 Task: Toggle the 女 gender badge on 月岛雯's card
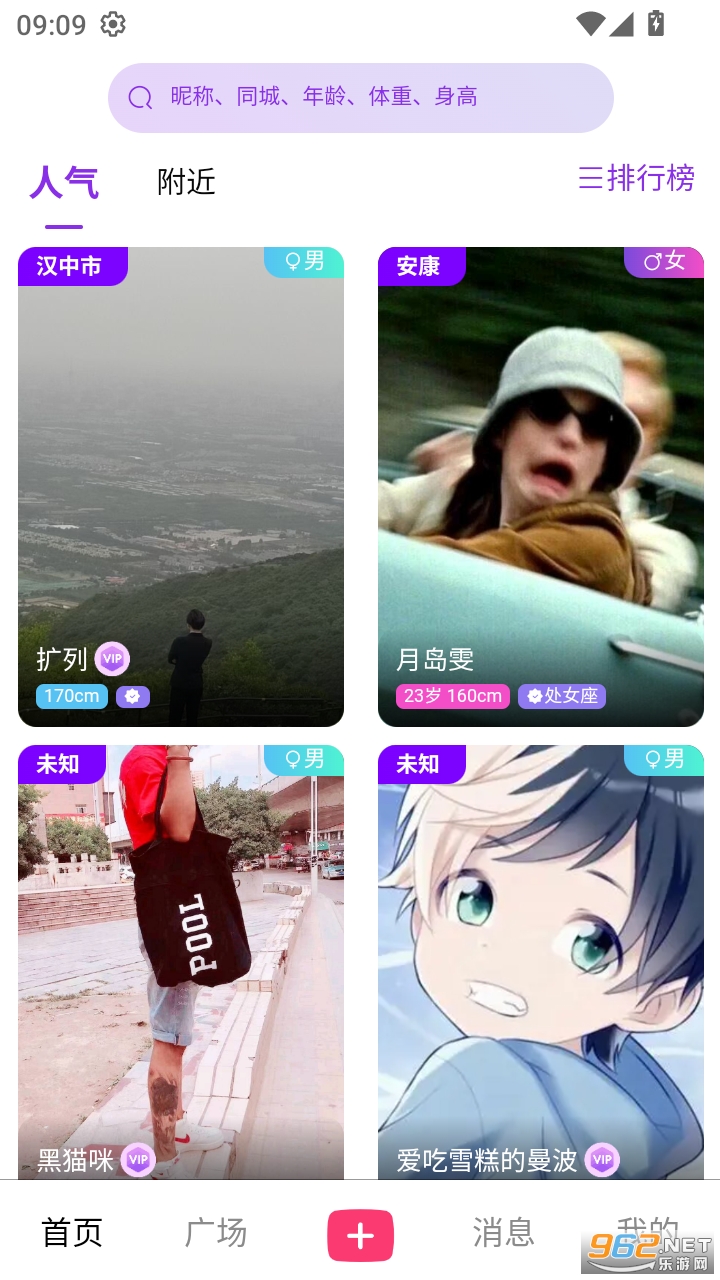click(x=663, y=261)
